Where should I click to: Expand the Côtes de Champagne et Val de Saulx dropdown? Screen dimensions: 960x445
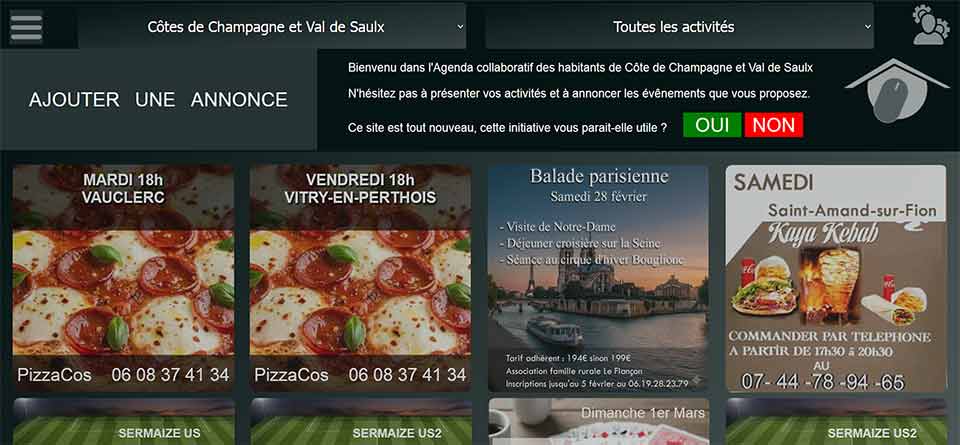pos(272,27)
